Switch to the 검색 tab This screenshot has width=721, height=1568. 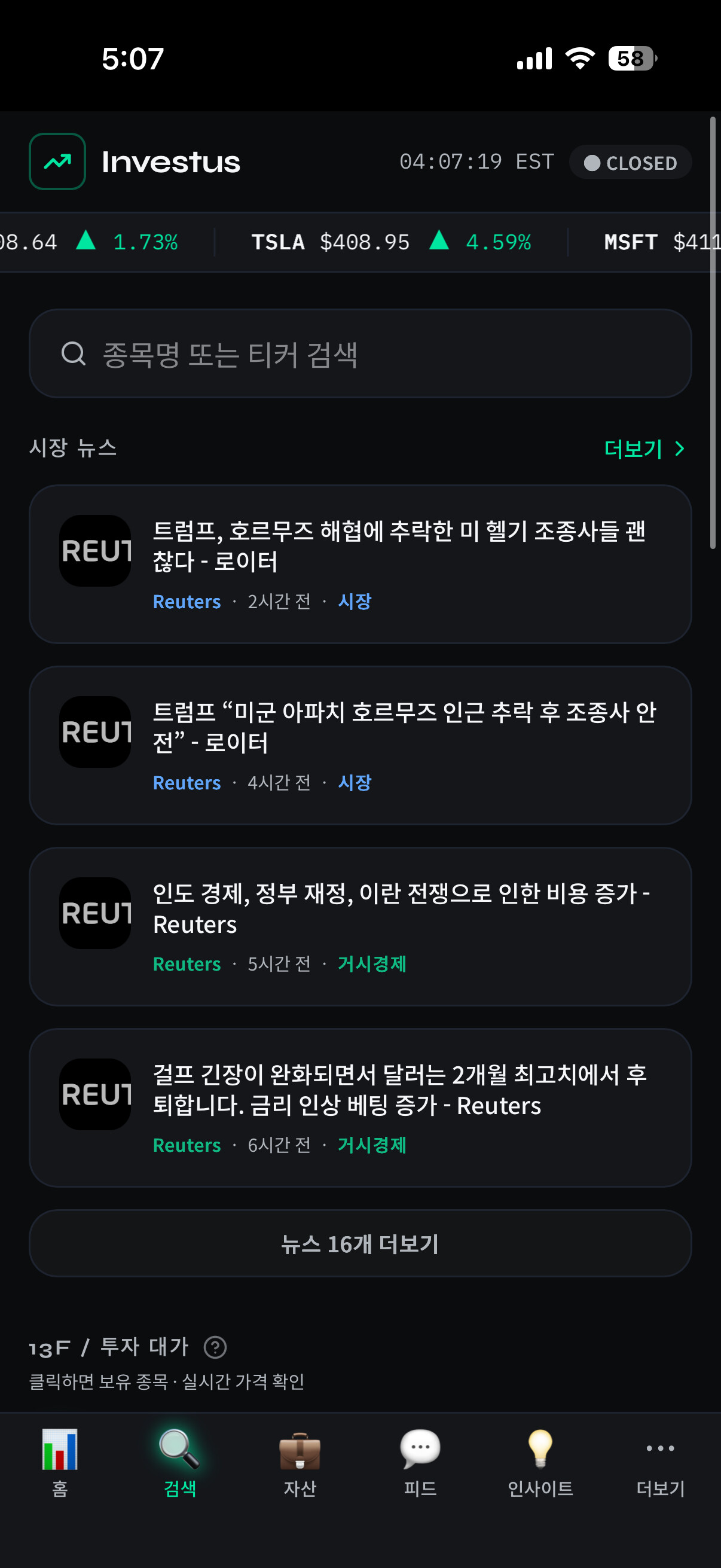click(180, 1462)
